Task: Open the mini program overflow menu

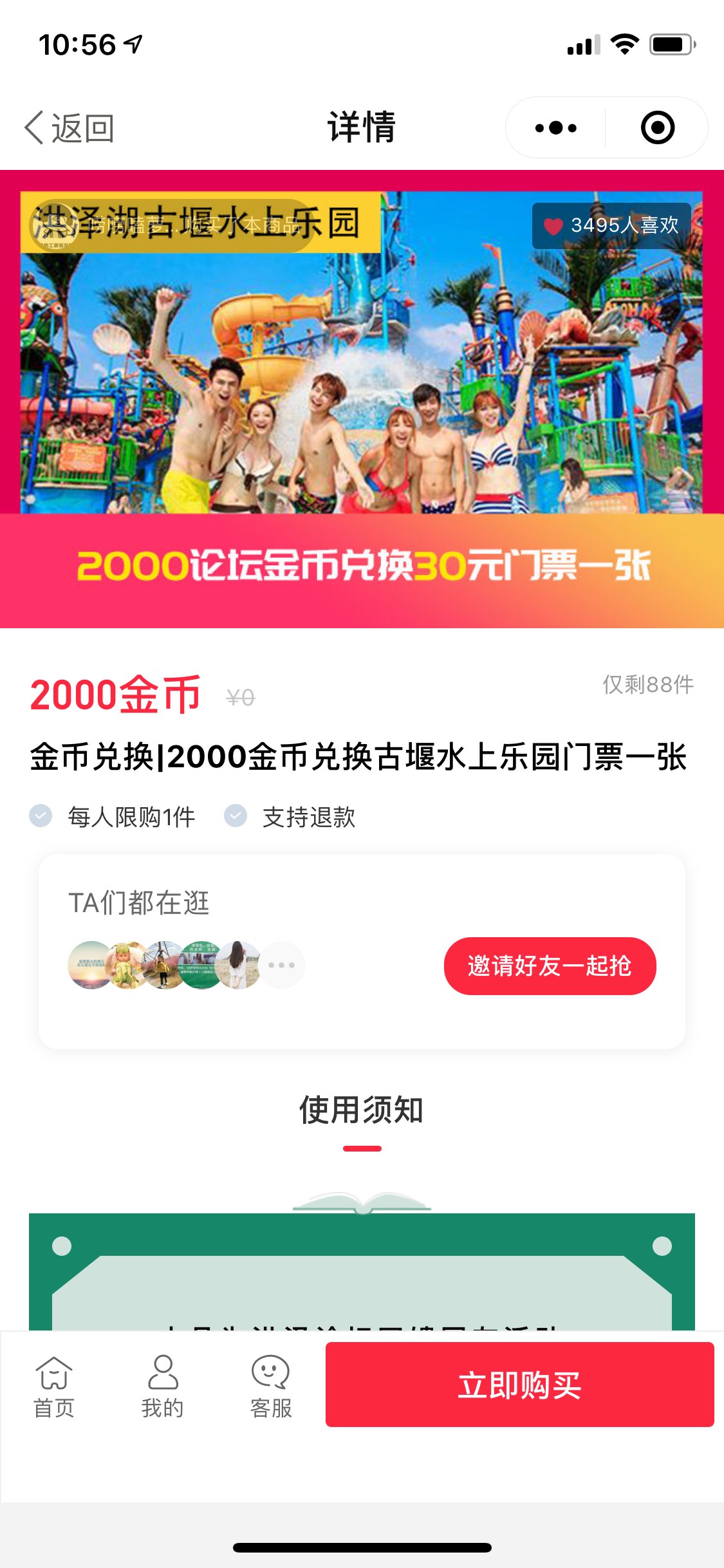Action: tap(556, 127)
